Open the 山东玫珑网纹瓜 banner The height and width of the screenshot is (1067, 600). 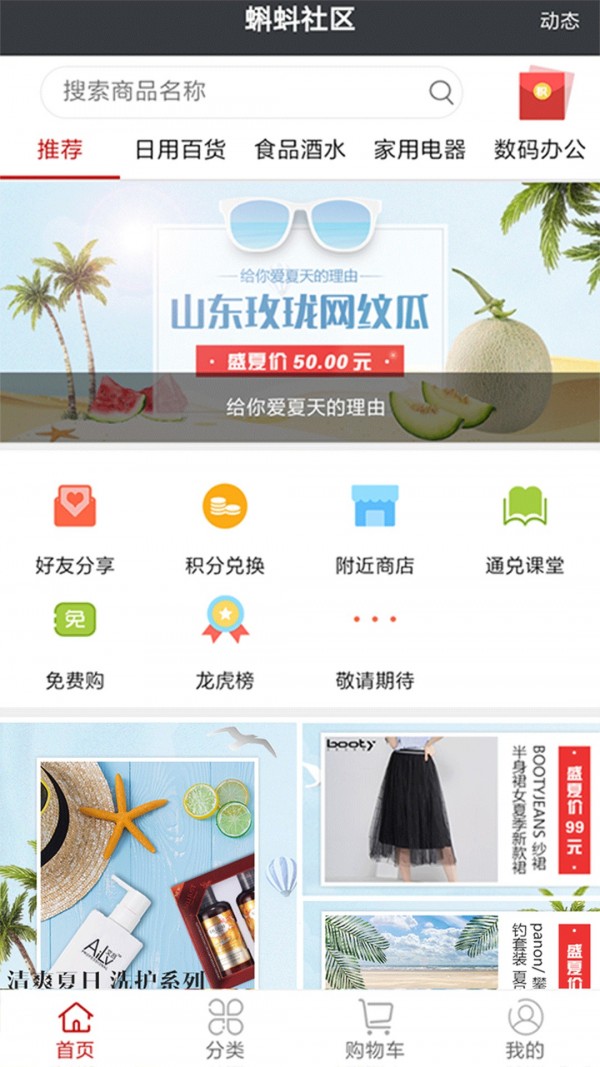pos(300,312)
